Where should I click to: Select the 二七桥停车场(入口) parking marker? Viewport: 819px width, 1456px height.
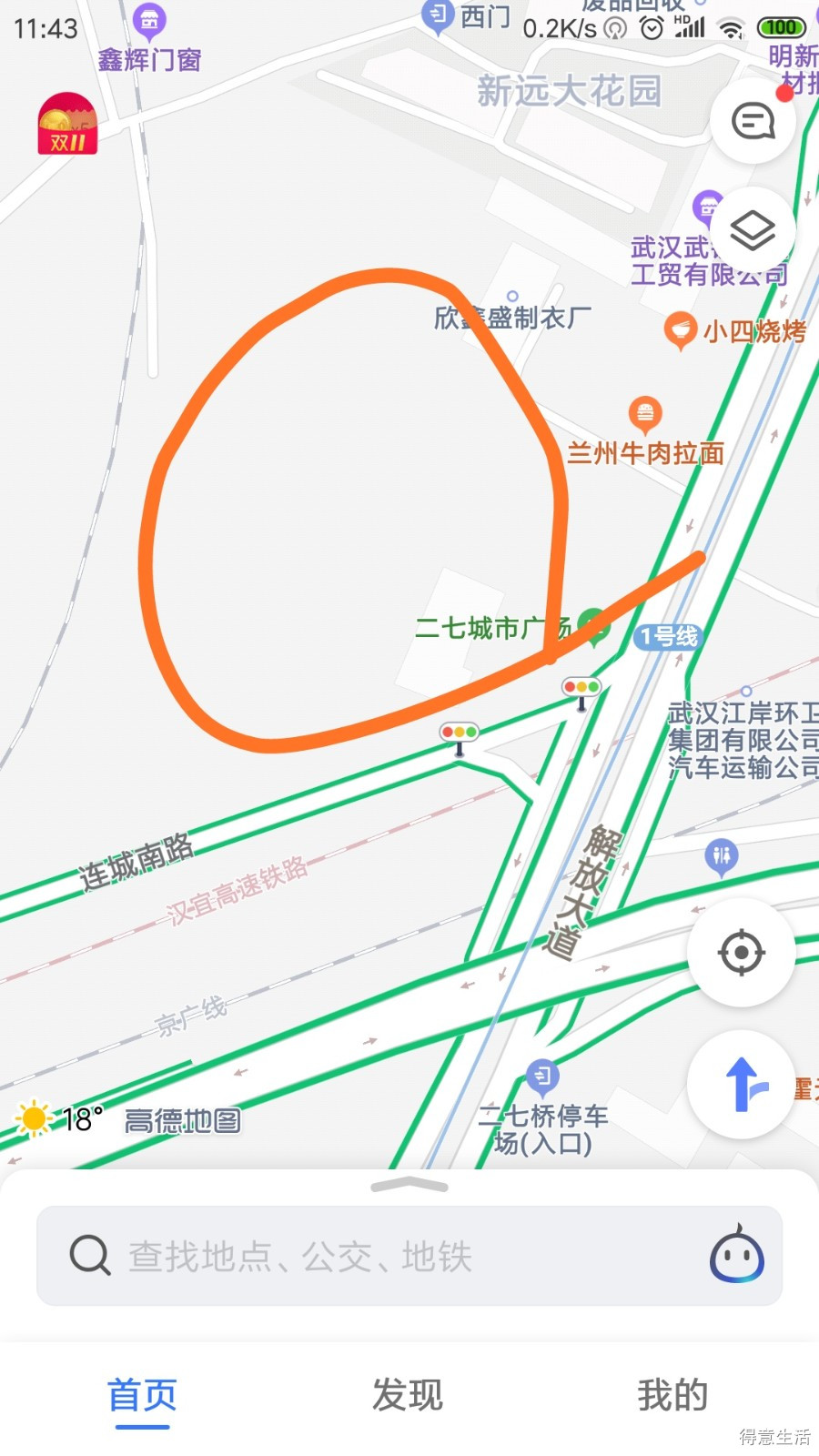point(542,1077)
